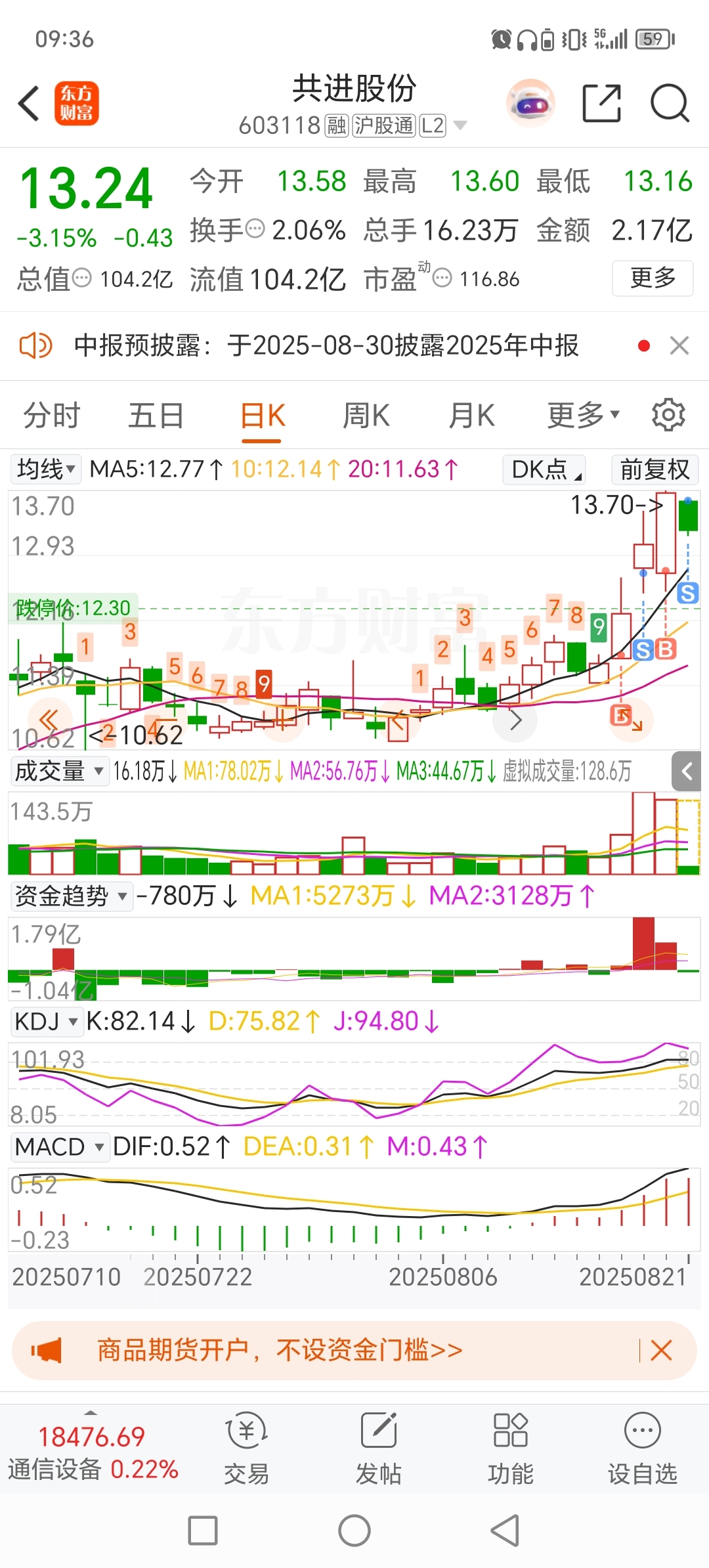Expand the 更多 chart period dropdown
This screenshot has height=1568, width=709.
584,415
